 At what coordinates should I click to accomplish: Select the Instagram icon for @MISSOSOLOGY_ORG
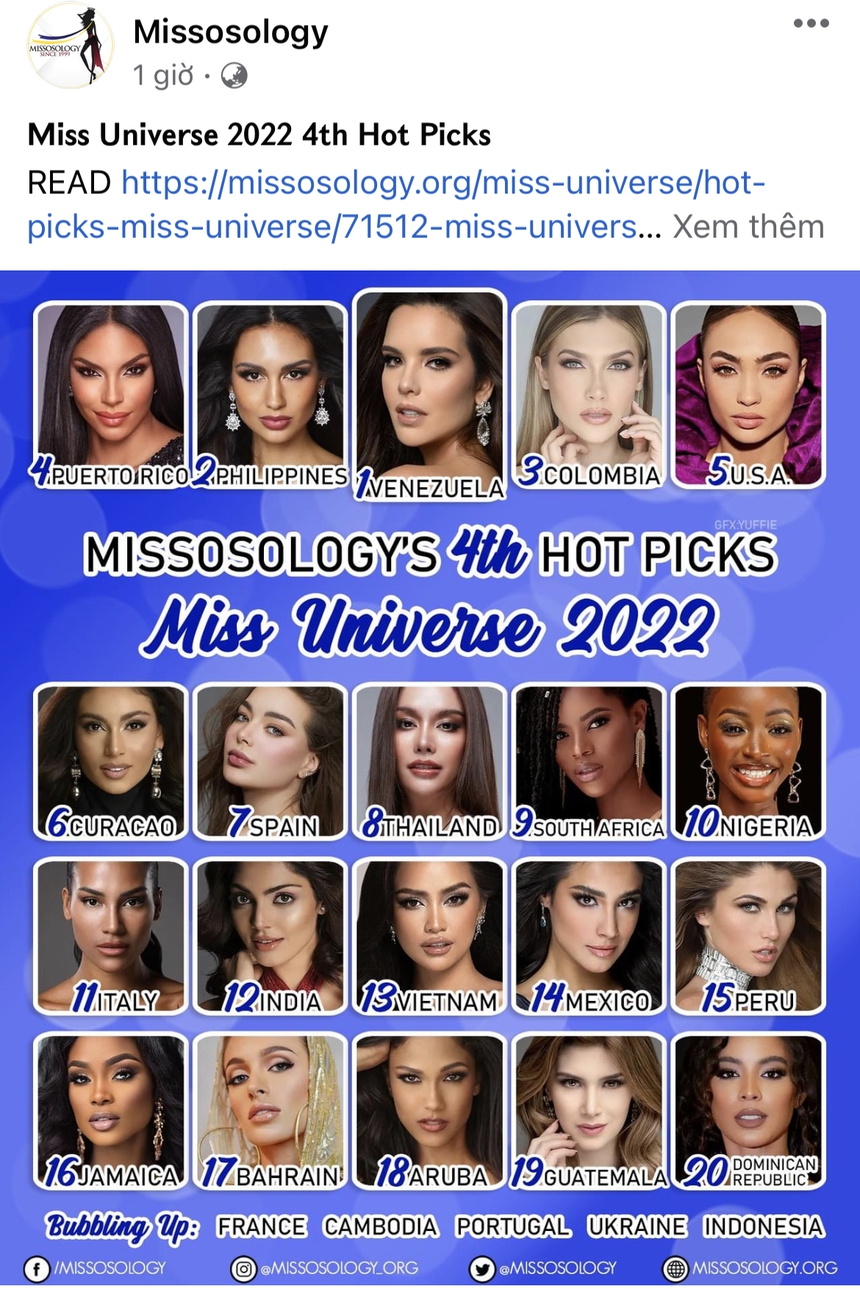coord(242,1268)
